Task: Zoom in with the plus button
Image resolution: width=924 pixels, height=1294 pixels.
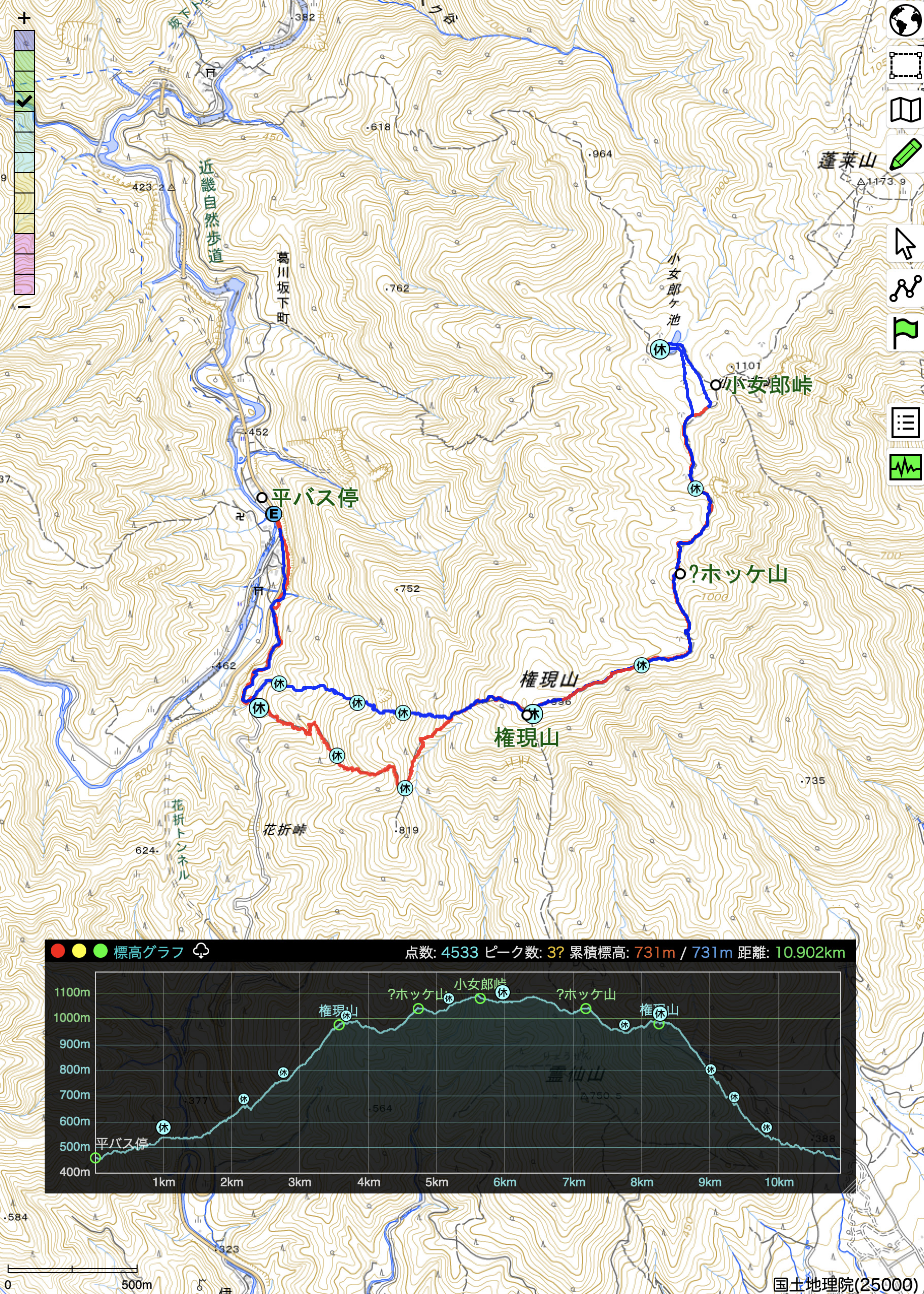Action: coord(24,18)
